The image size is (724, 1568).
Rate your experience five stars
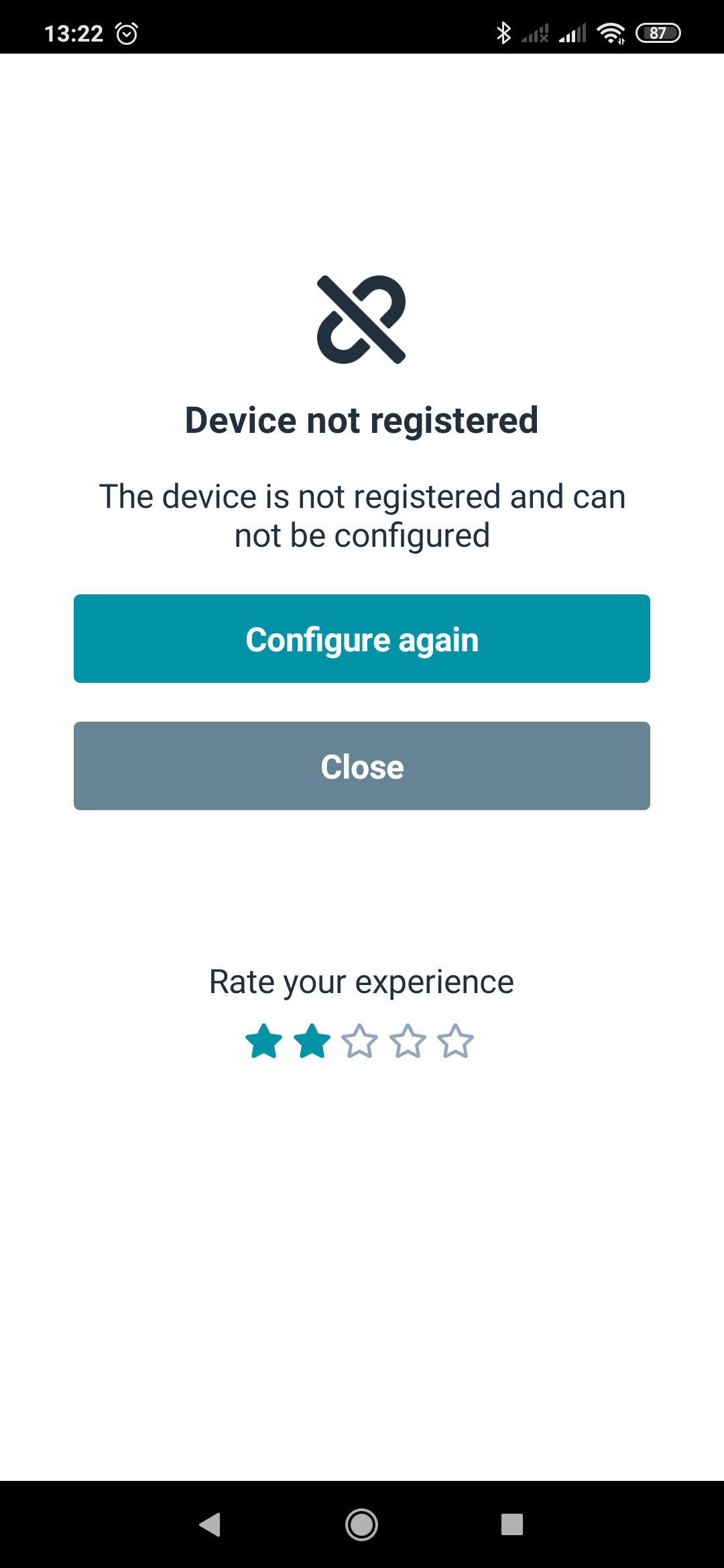[x=456, y=1041]
